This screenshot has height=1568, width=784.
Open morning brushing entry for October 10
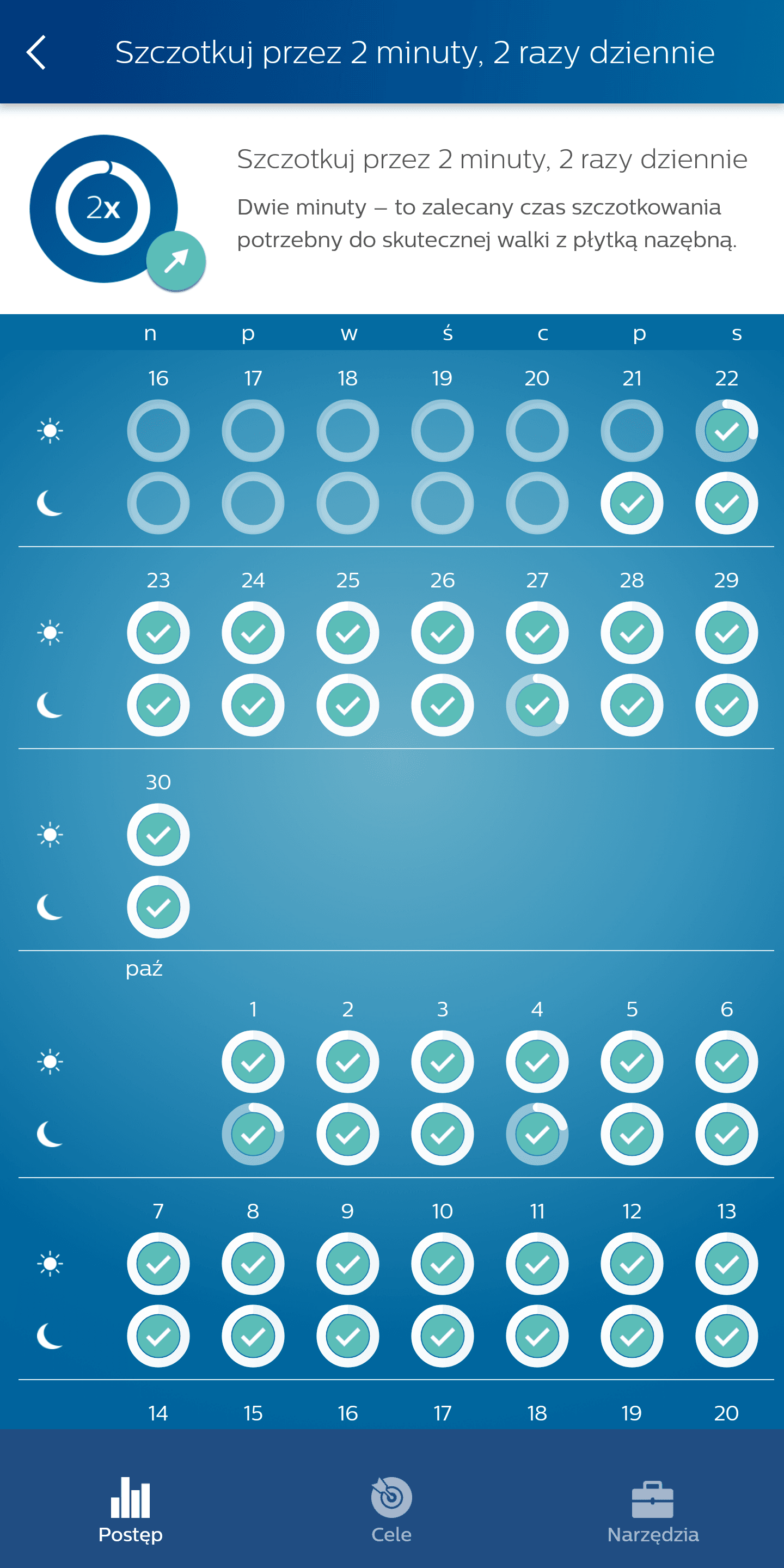point(443,1264)
